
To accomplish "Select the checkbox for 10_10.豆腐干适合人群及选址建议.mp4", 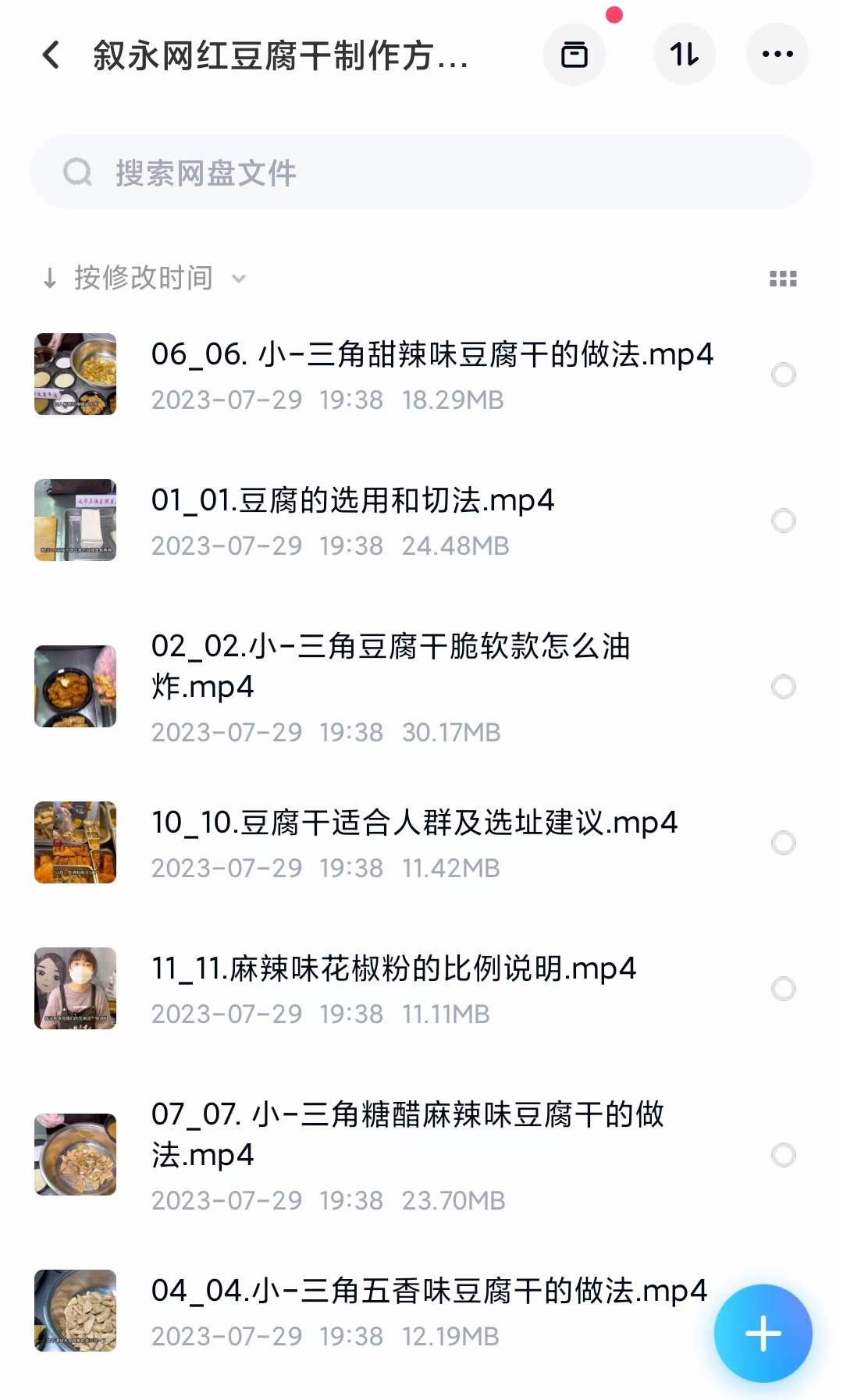I will [x=784, y=843].
